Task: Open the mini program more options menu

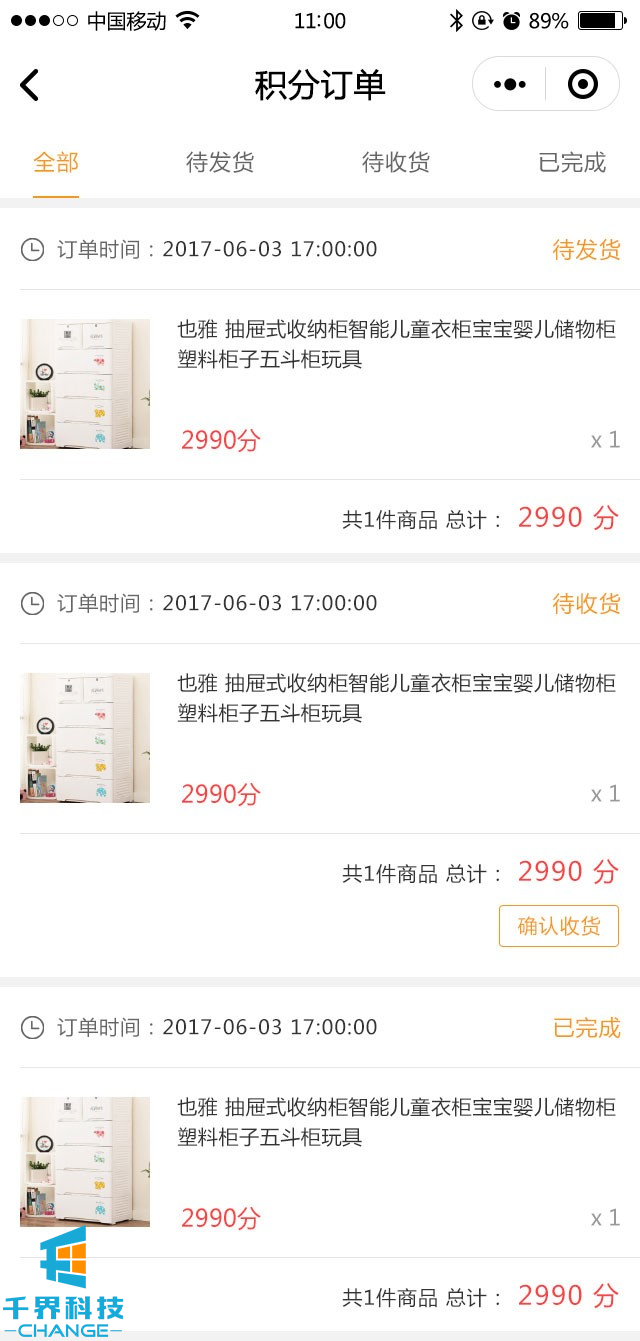Action: point(510,85)
